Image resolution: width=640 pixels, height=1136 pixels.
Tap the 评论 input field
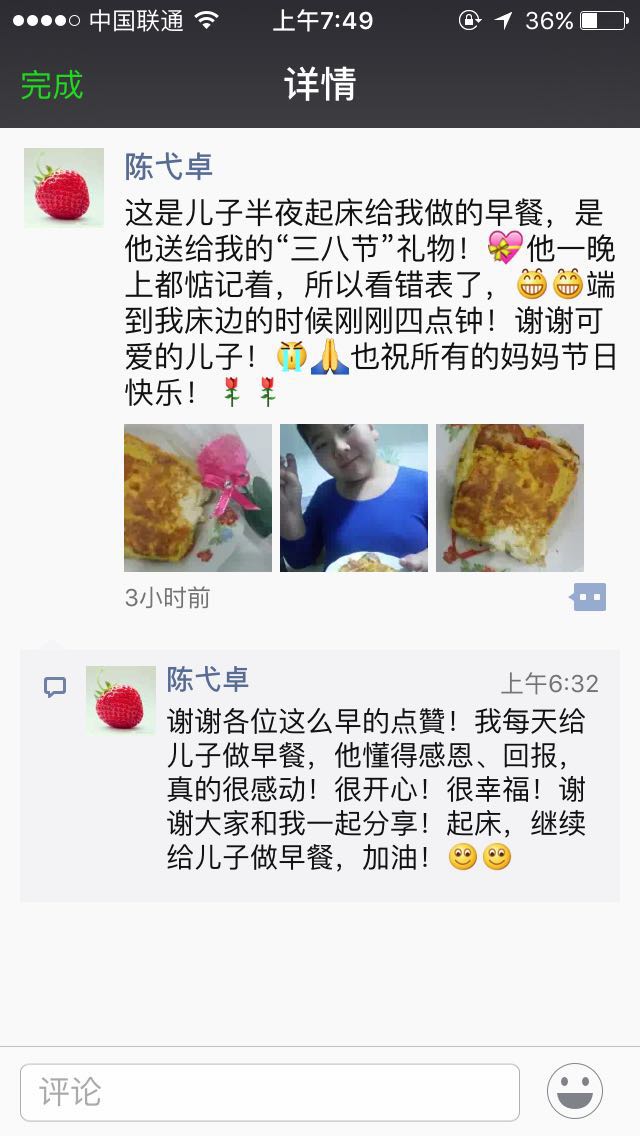(270, 1092)
